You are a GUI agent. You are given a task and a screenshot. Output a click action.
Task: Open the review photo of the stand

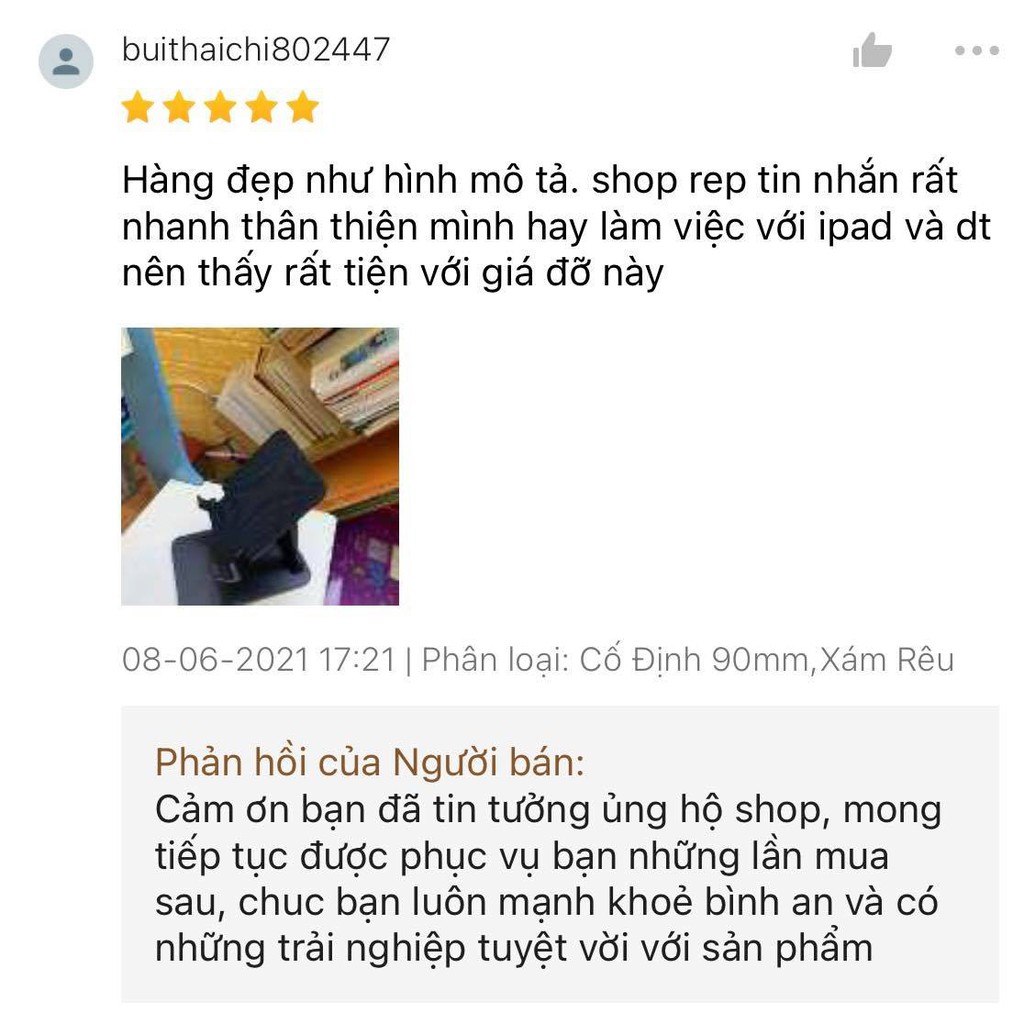[x=260, y=466]
